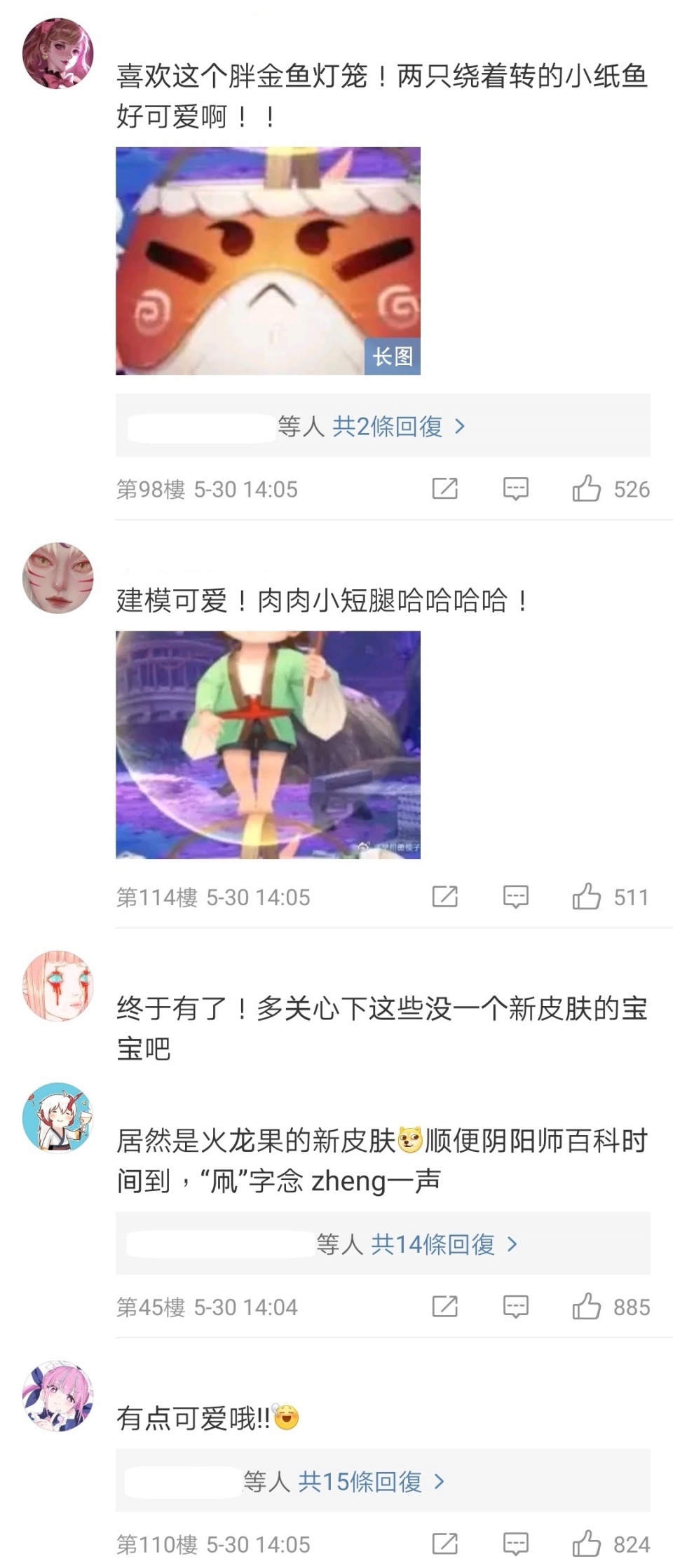
Task: Repost the floor 98 comment
Action: [x=444, y=489]
